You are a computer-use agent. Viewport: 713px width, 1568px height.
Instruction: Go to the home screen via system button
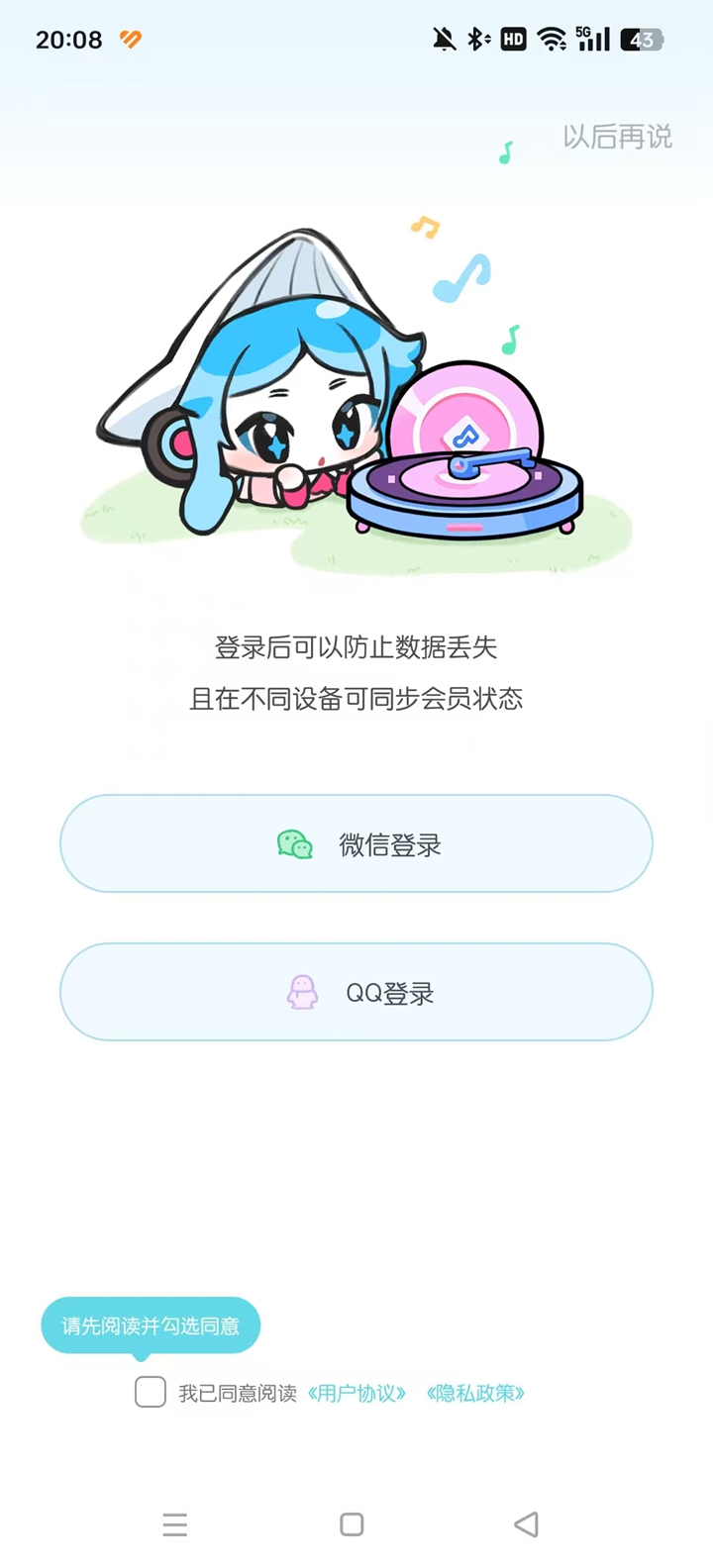(352, 1524)
